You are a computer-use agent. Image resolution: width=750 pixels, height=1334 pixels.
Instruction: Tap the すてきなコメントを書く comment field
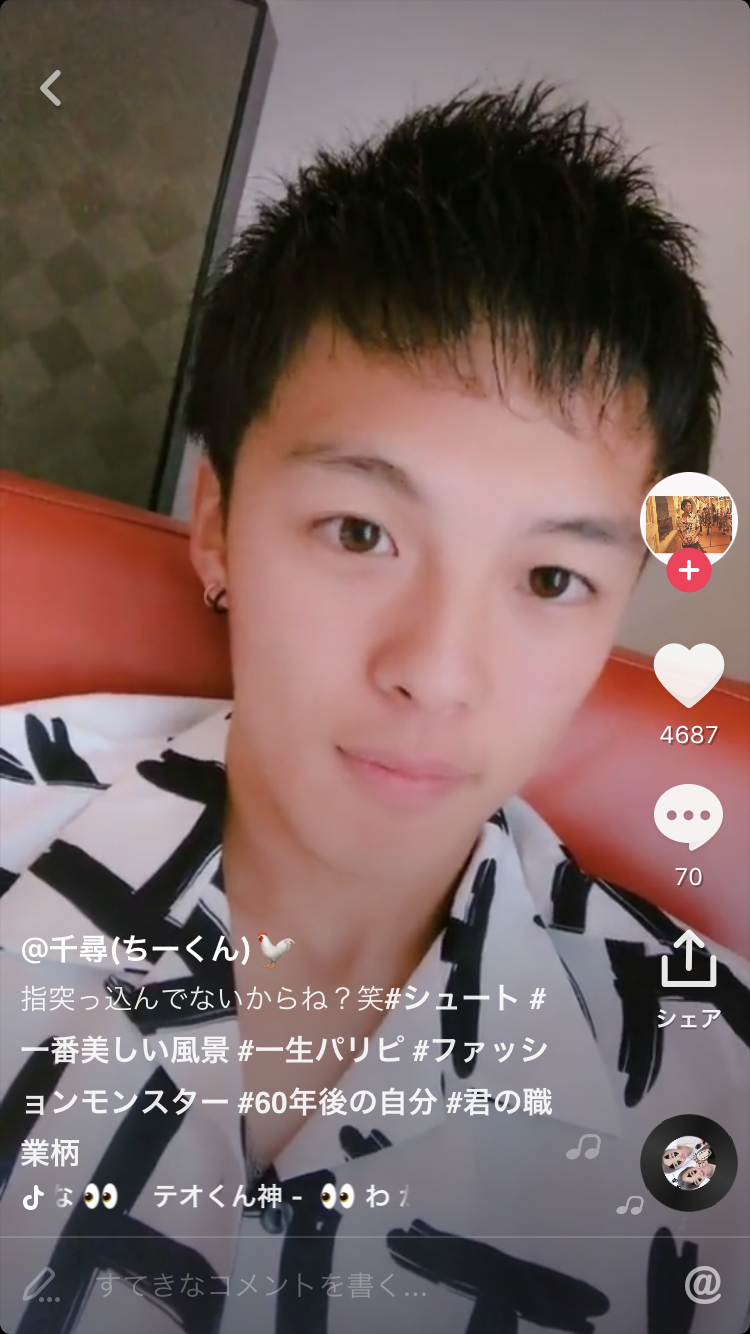coord(262,1285)
